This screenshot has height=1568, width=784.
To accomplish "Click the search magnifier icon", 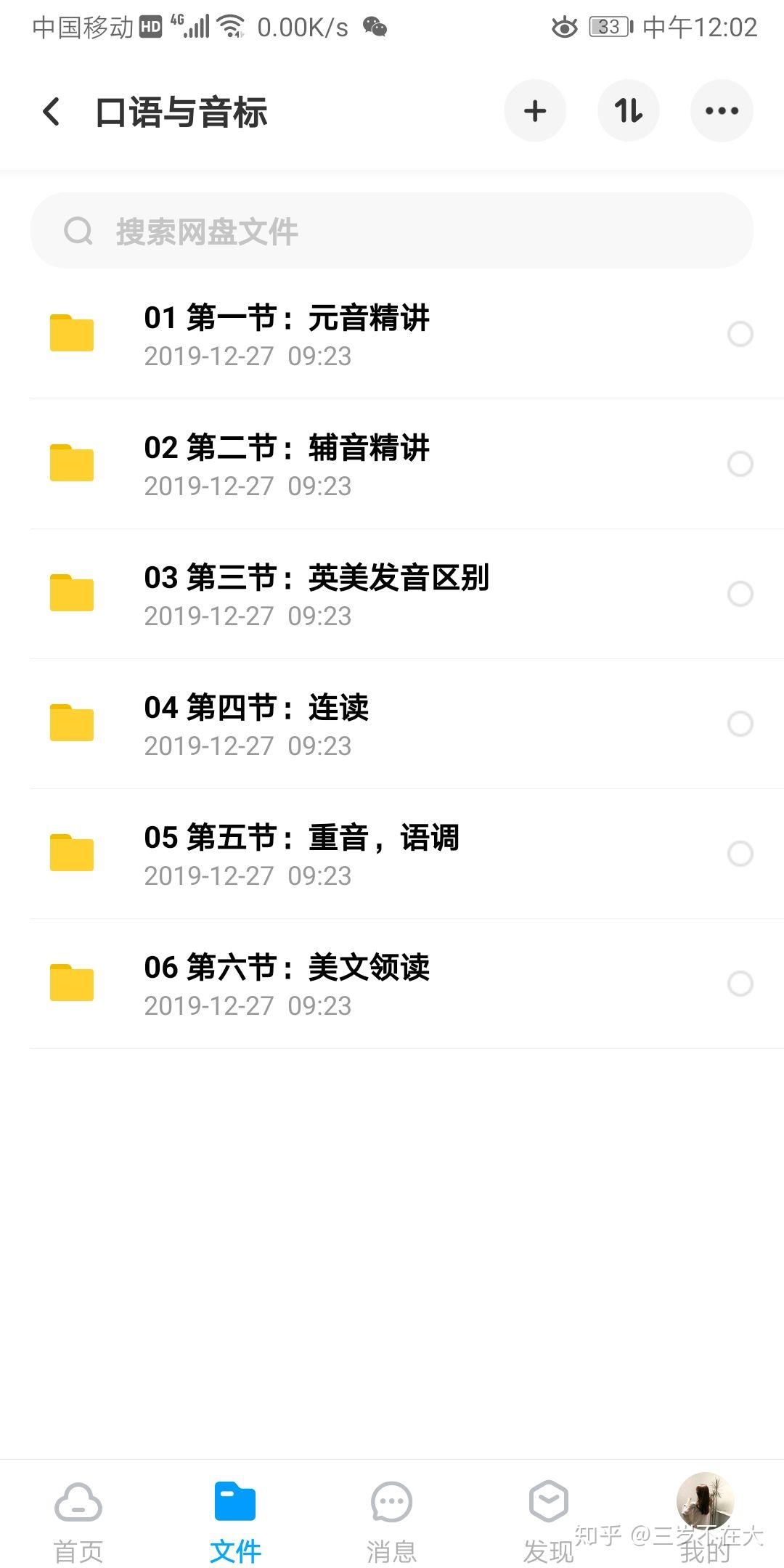I will coord(78,230).
